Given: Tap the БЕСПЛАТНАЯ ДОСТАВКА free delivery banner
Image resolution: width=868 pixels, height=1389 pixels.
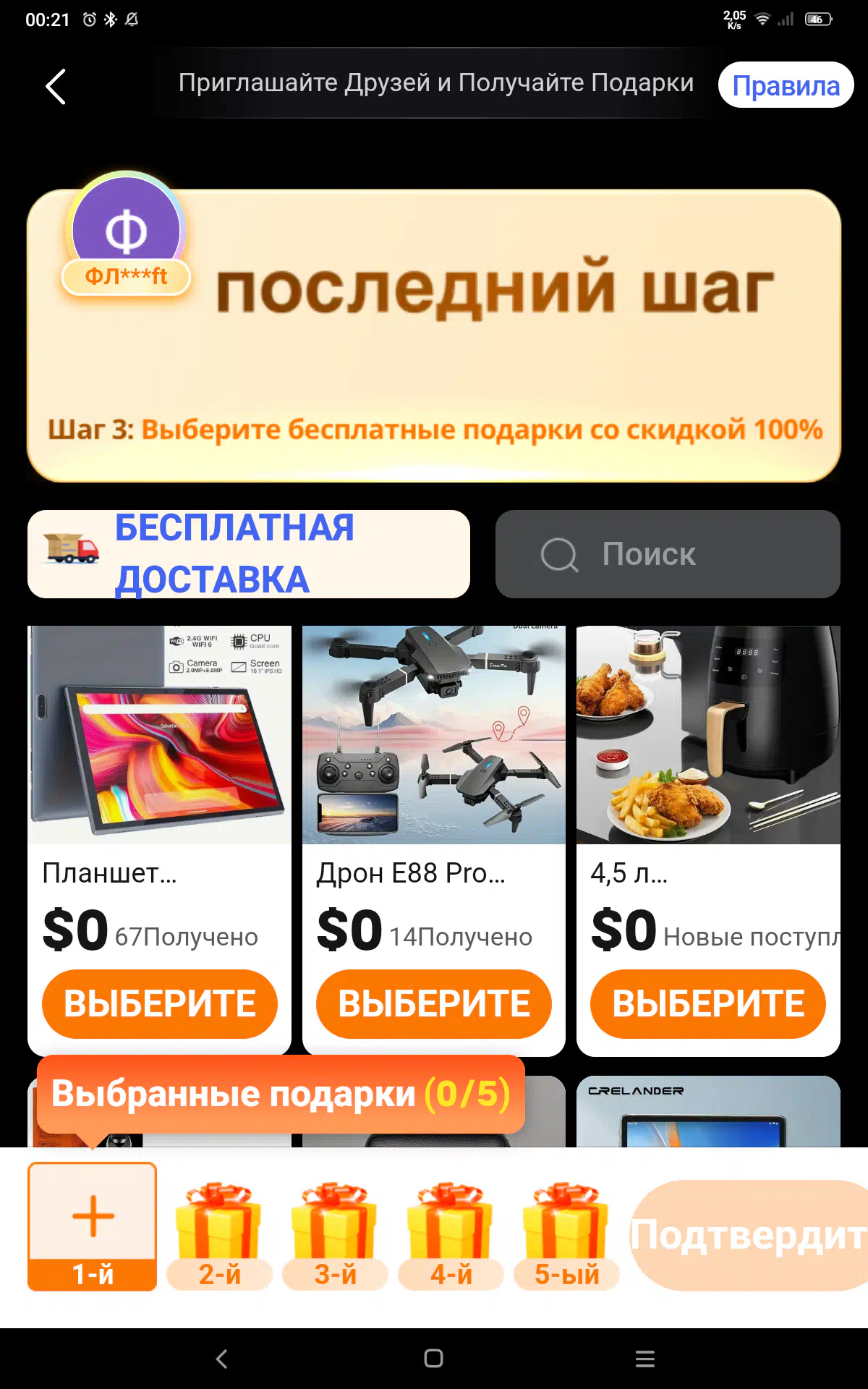Looking at the screenshot, I should [x=249, y=554].
